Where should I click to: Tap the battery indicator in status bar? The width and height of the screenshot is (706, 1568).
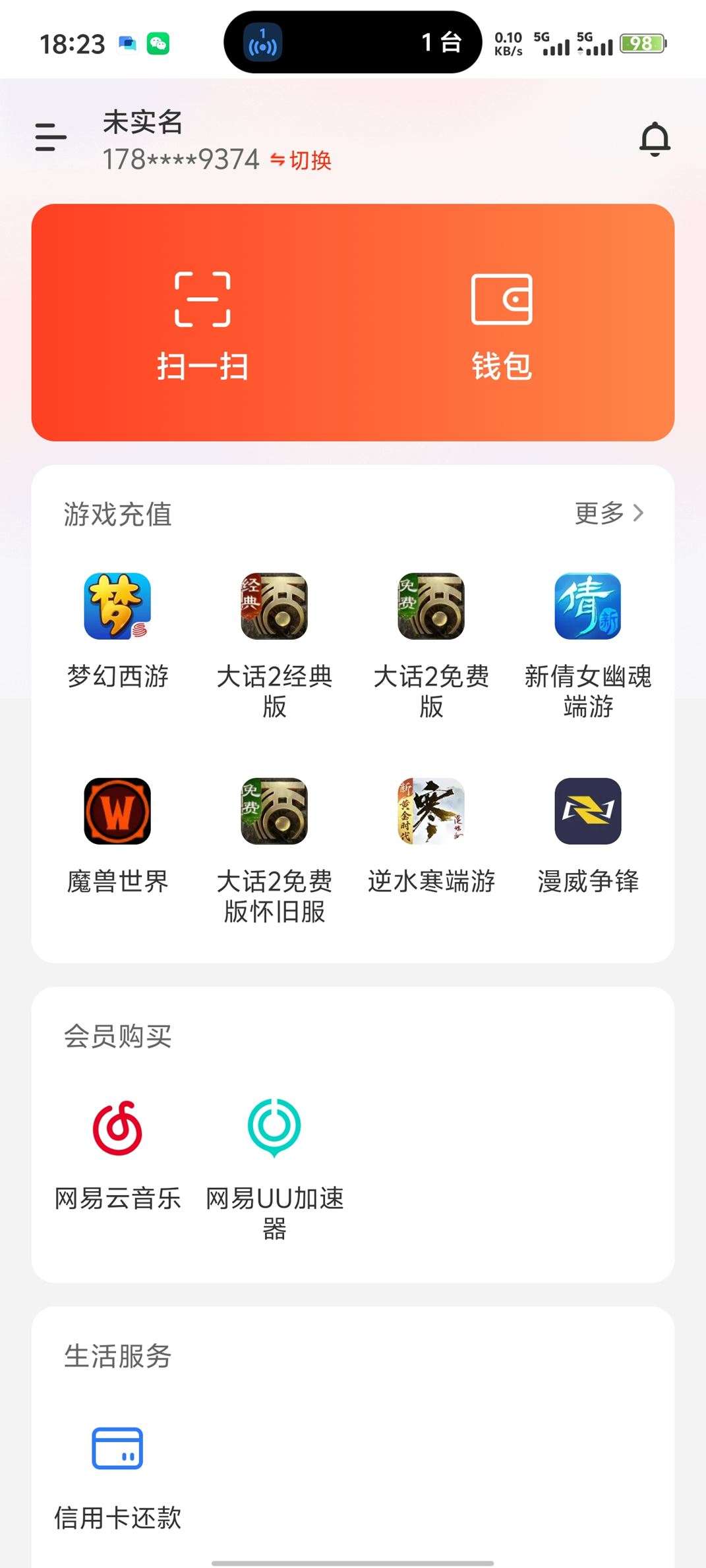(640, 43)
